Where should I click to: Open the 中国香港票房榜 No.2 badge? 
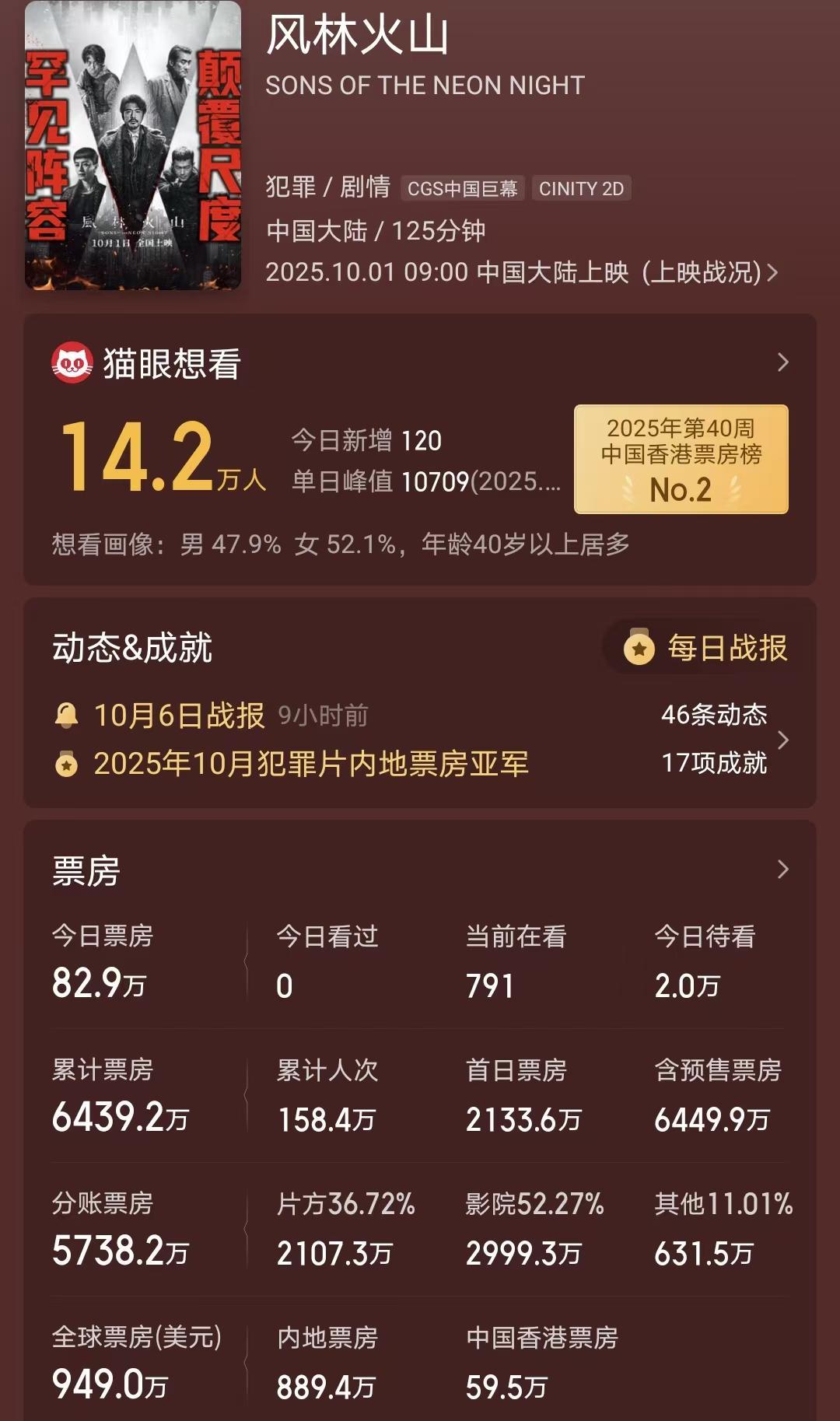pos(681,459)
